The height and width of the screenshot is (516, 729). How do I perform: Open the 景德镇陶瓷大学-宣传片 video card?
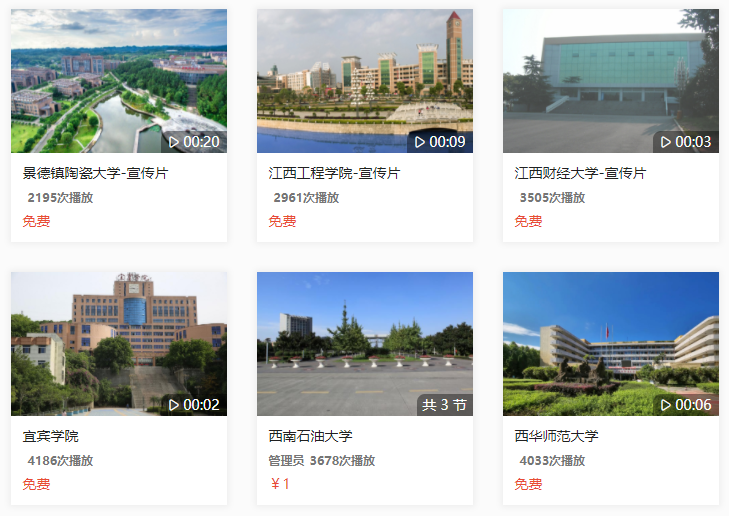point(118,82)
